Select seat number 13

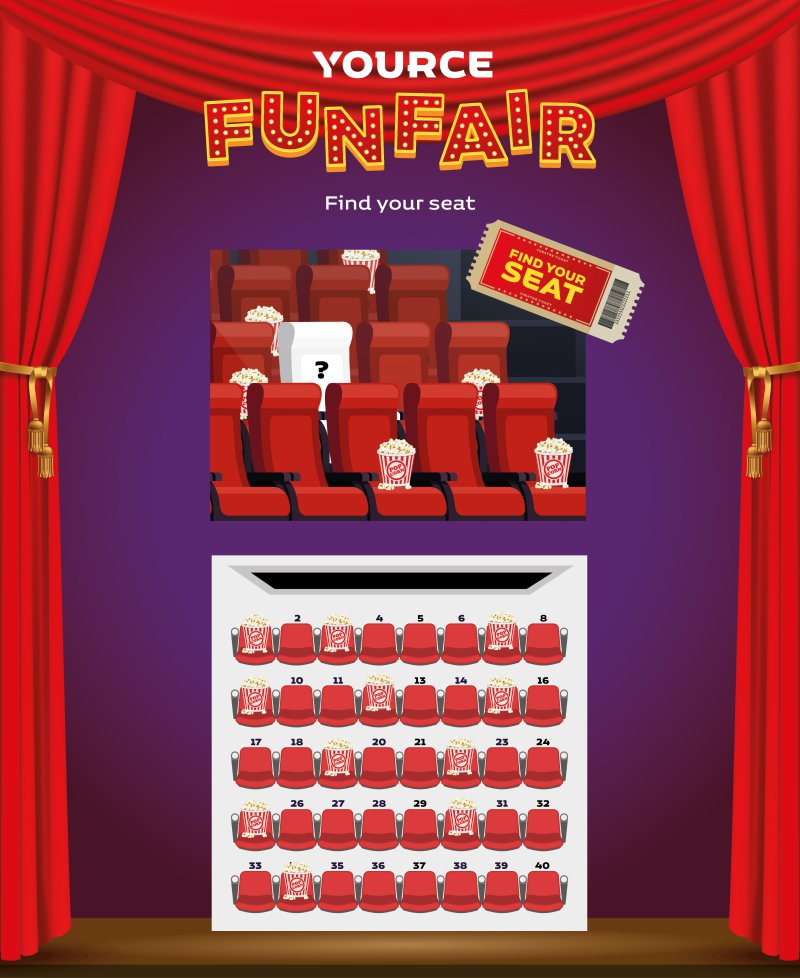(x=420, y=705)
